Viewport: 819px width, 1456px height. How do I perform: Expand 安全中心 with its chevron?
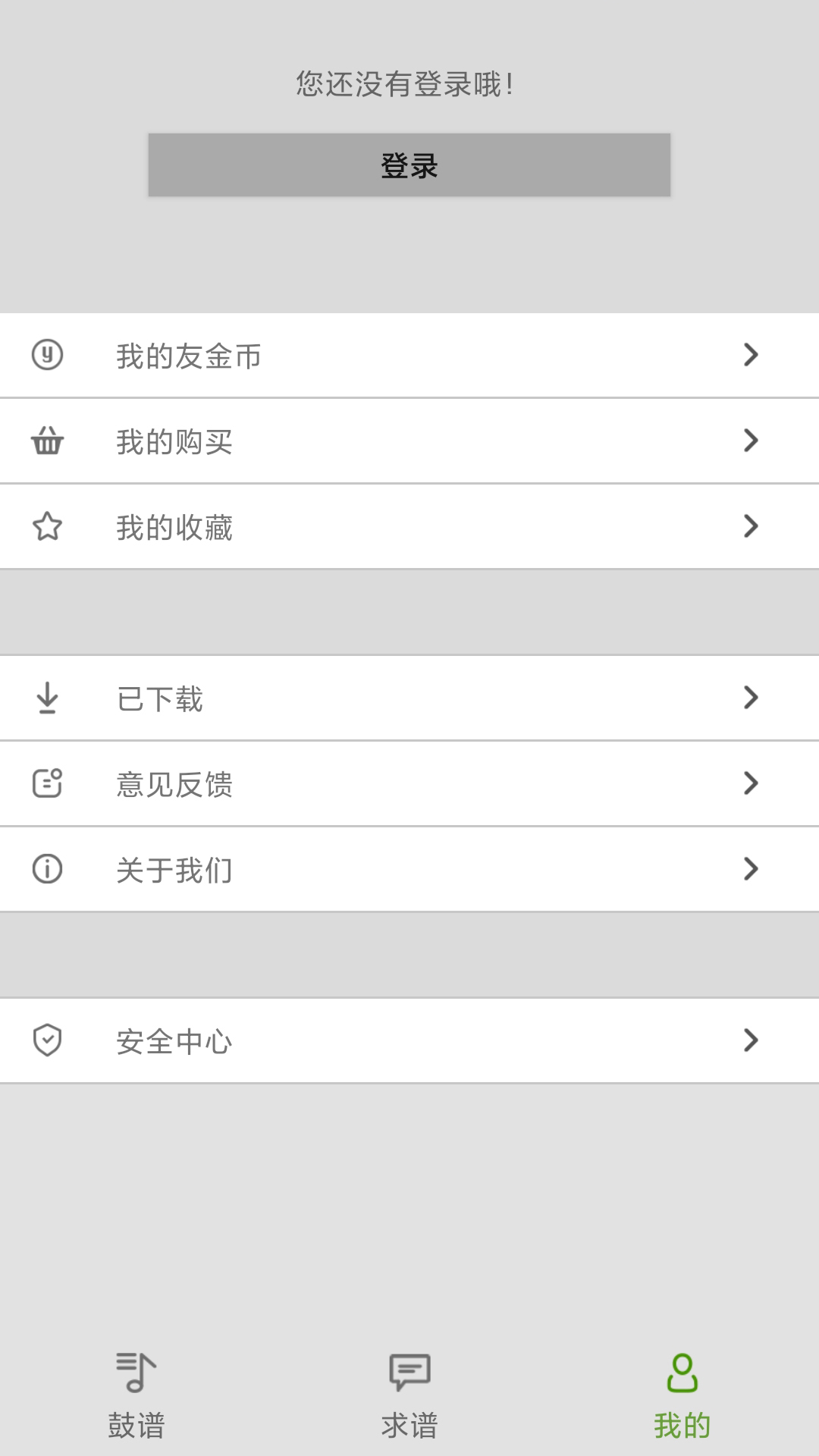tap(751, 1040)
